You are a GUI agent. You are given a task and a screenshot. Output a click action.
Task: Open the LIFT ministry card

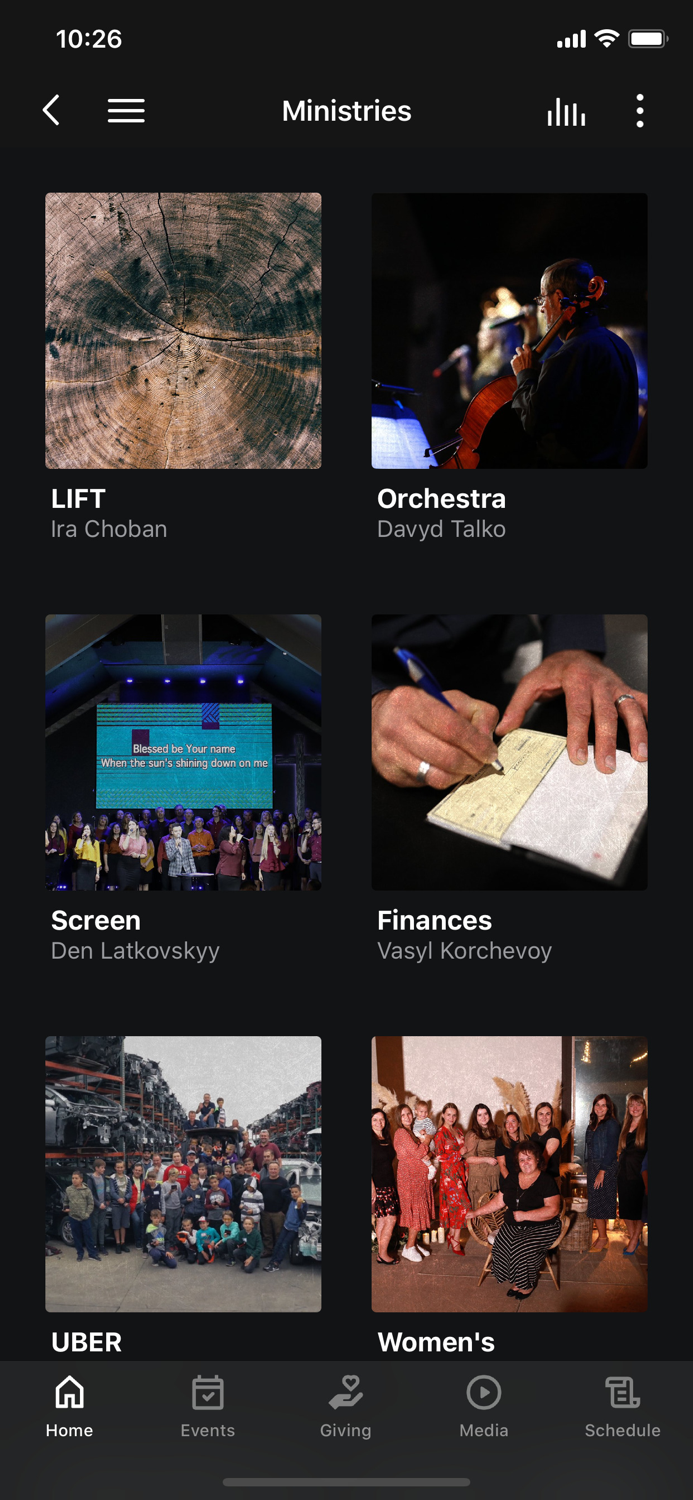tap(183, 331)
